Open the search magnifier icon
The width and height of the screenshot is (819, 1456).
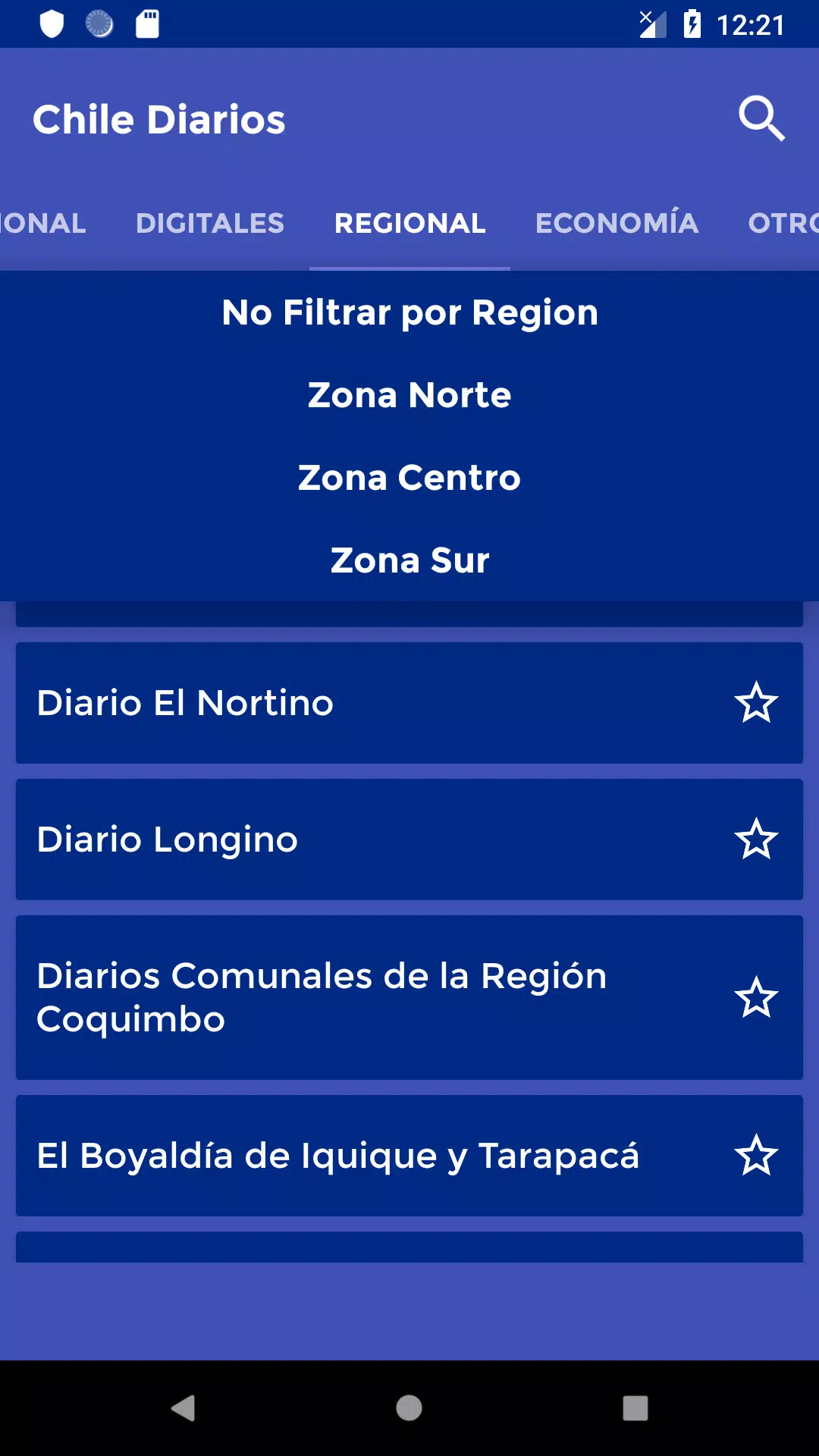(761, 118)
